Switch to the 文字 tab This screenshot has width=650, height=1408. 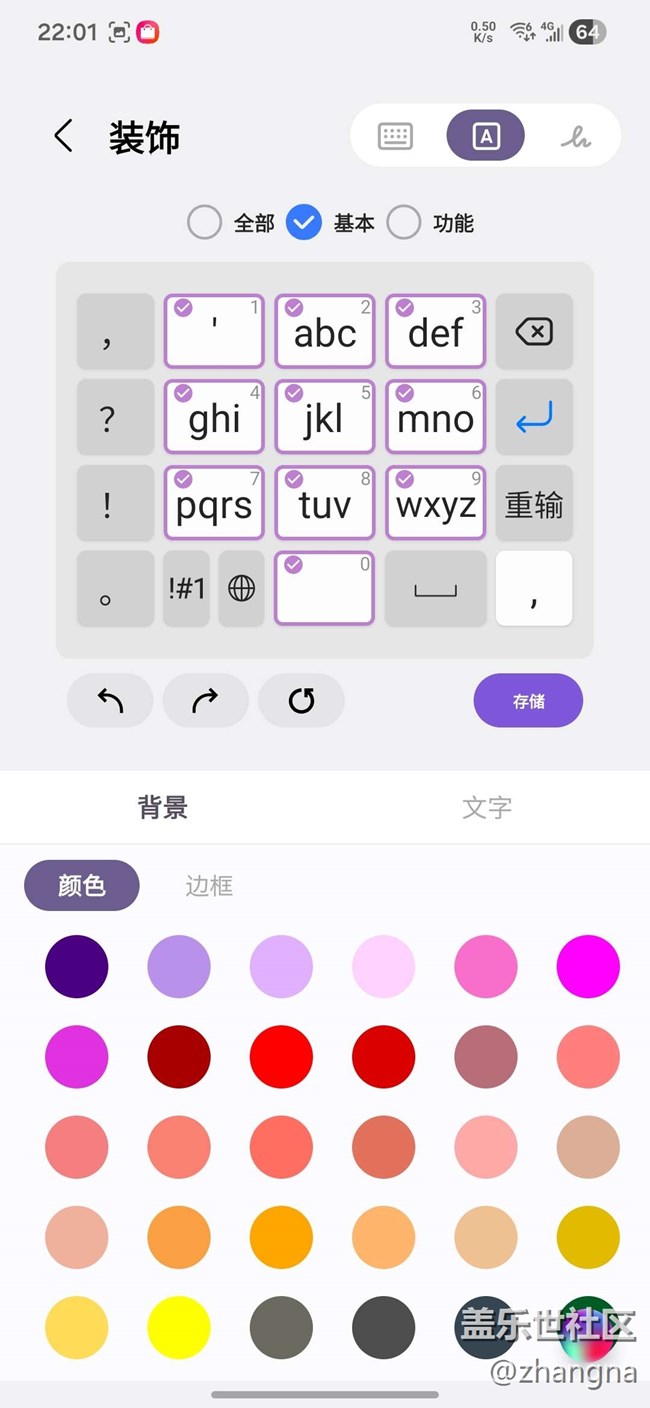487,807
